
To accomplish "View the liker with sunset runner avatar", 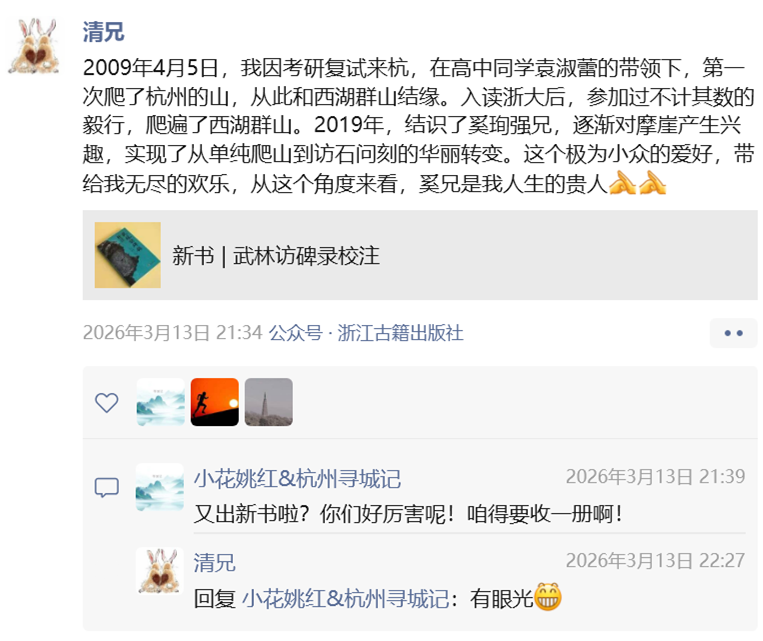I will (x=214, y=402).
